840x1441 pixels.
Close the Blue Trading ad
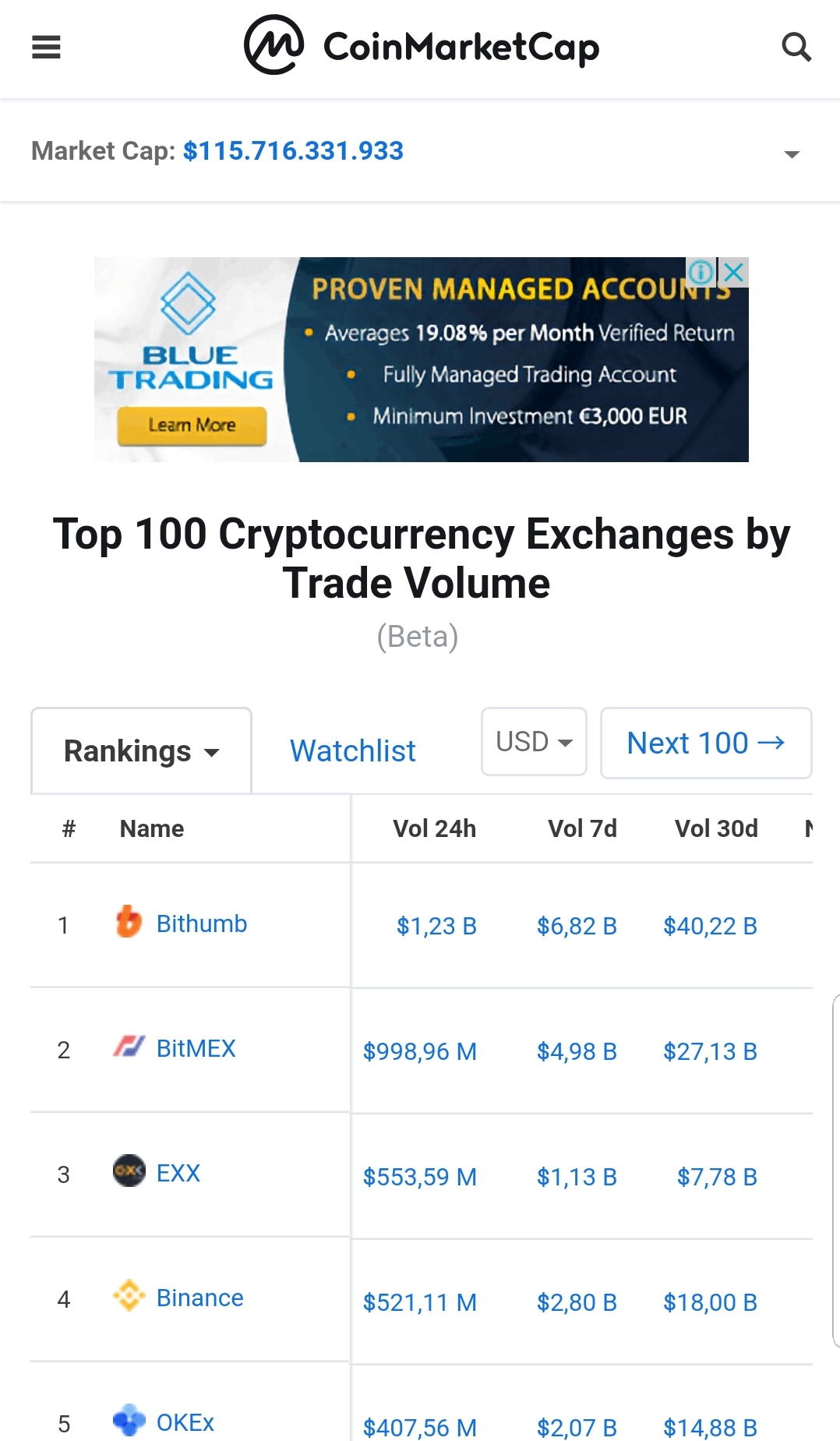click(734, 272)
